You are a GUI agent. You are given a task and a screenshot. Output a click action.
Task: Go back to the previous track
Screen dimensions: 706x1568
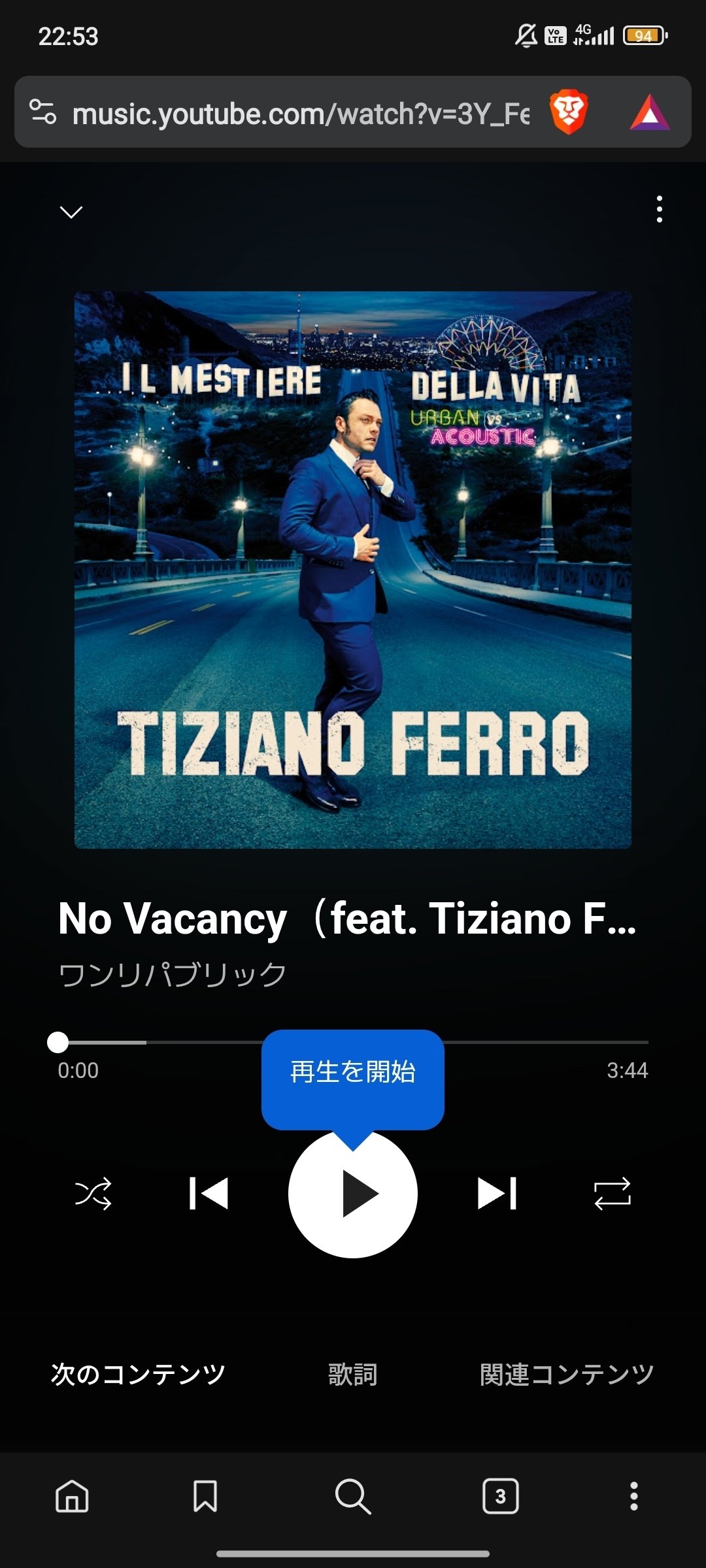(x=209, y=1194)
